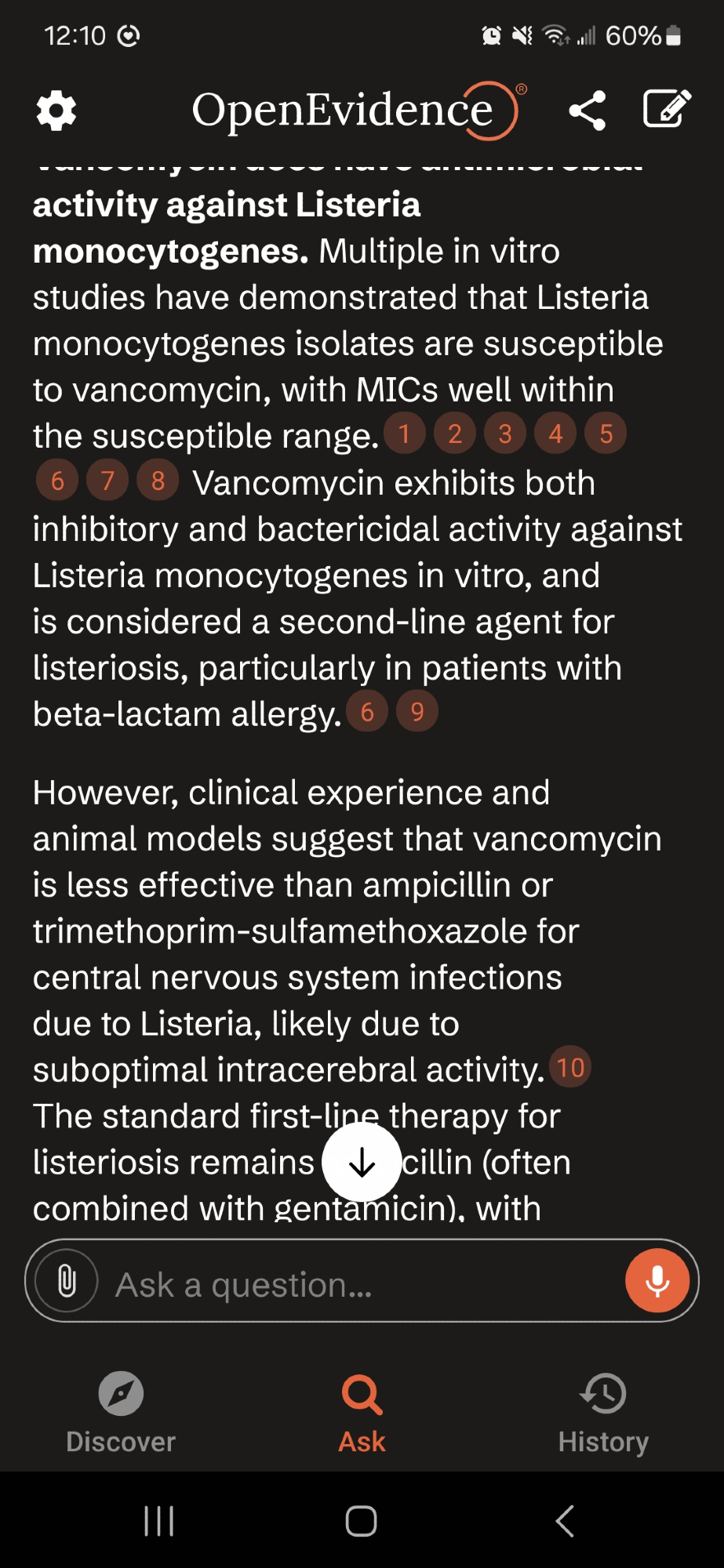The height and width of the screenshot is (1568, 724).
Task: Attach a file with the paperclip
Action: point(67,1281)
